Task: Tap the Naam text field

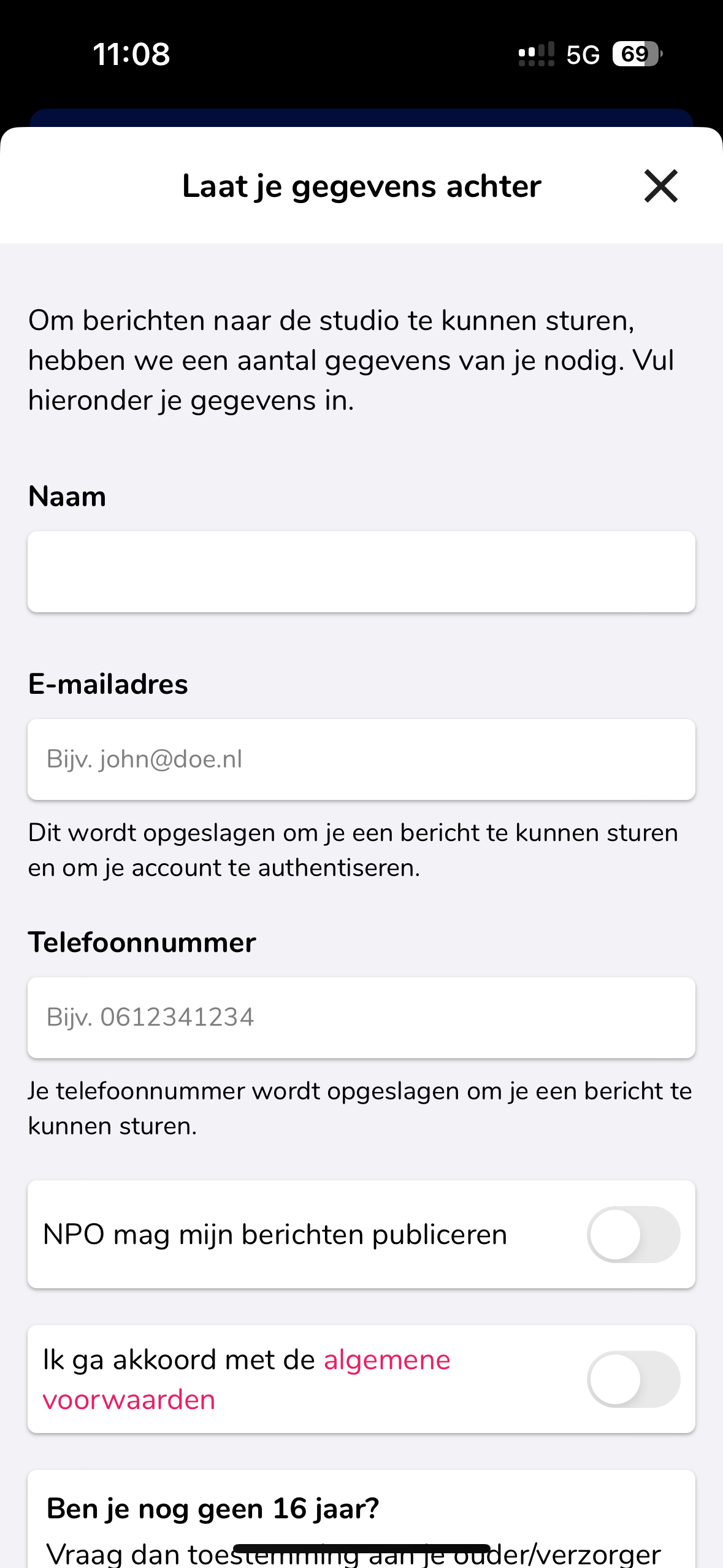Action: (x=361, y=572)
